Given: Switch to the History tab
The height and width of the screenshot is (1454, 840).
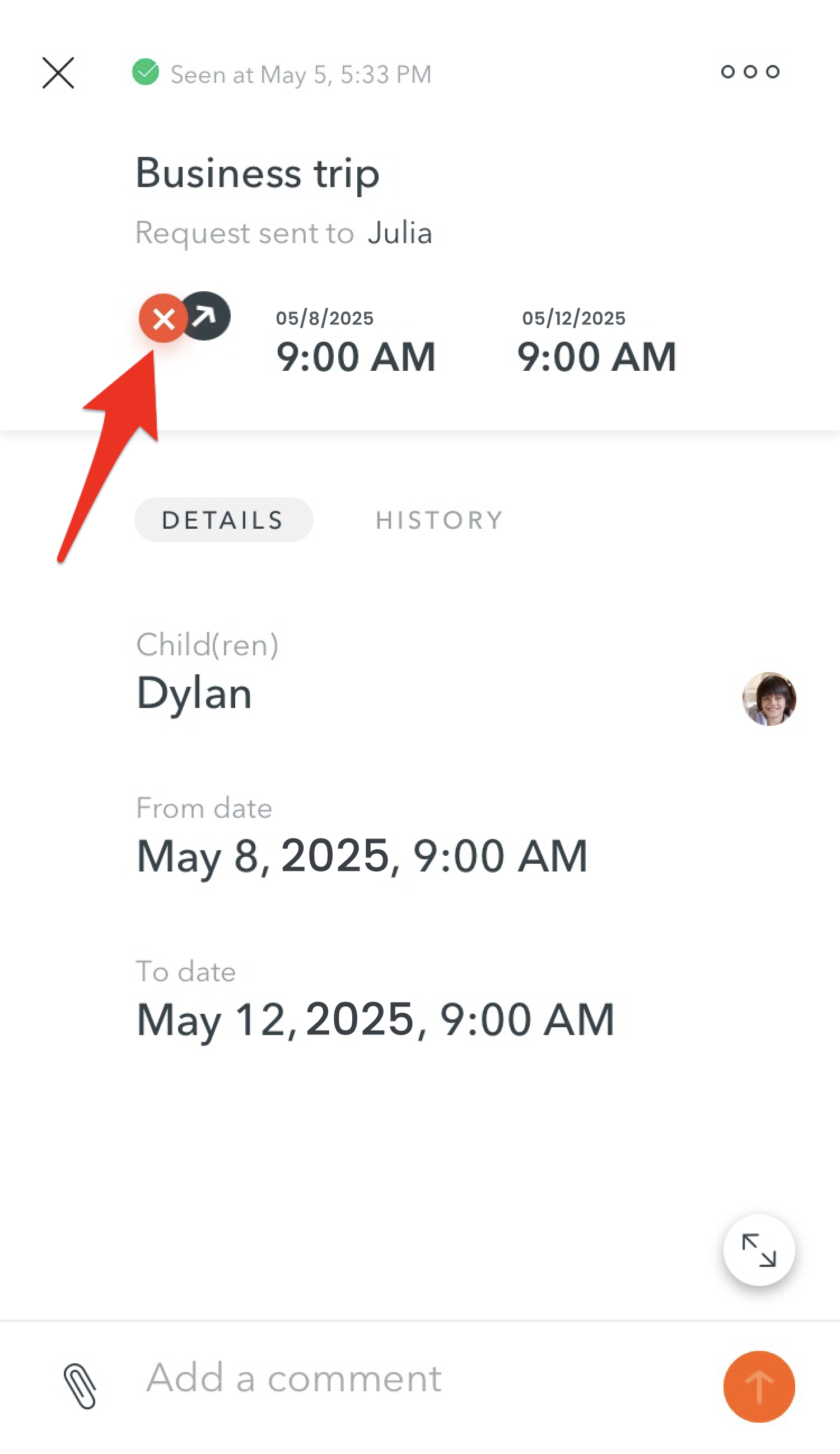Looking at the screenshot, I should 439,520.
